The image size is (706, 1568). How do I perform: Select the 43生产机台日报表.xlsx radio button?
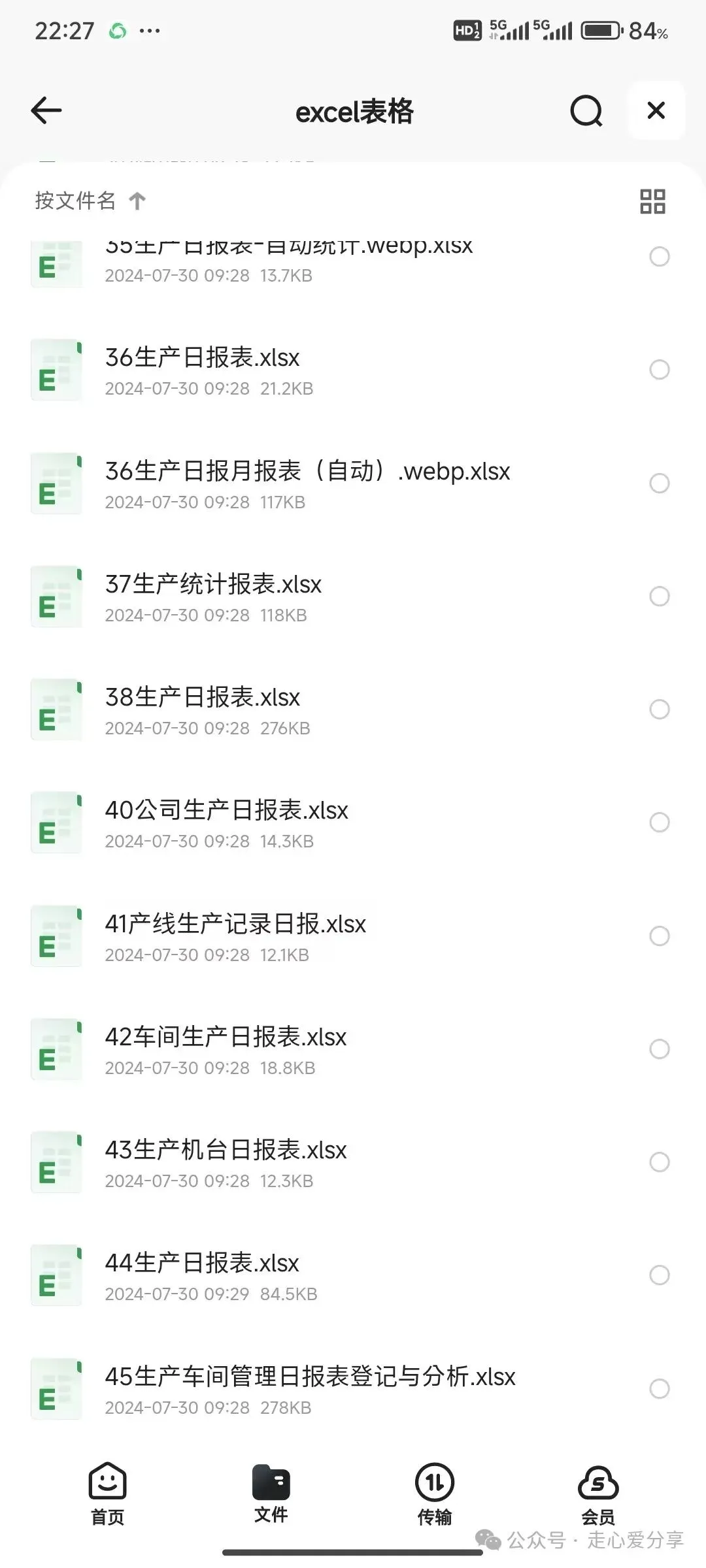click(659, 1162)
